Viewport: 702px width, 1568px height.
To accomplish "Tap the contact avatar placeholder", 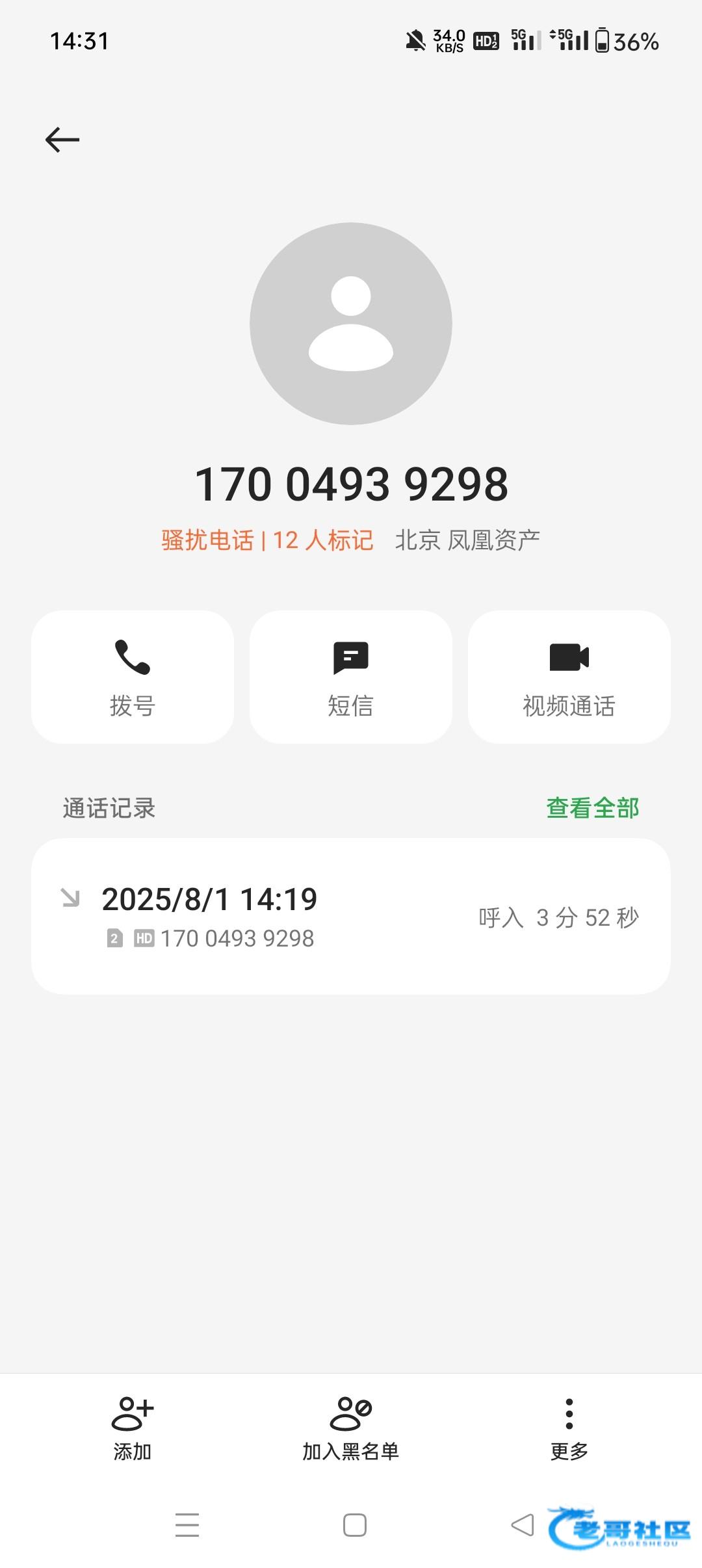I will pyautogui.click(x=351, y=324).
